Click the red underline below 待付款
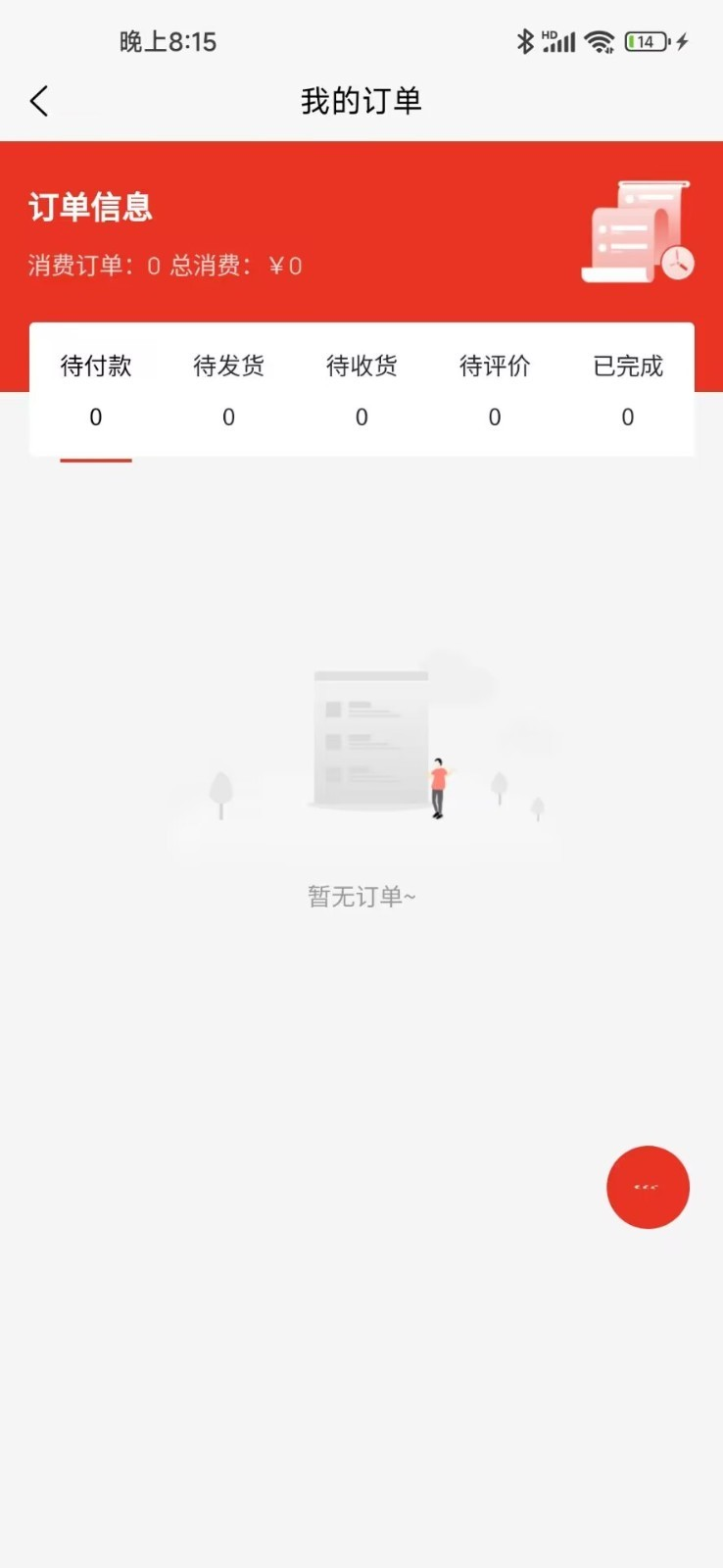 (95, 459)
